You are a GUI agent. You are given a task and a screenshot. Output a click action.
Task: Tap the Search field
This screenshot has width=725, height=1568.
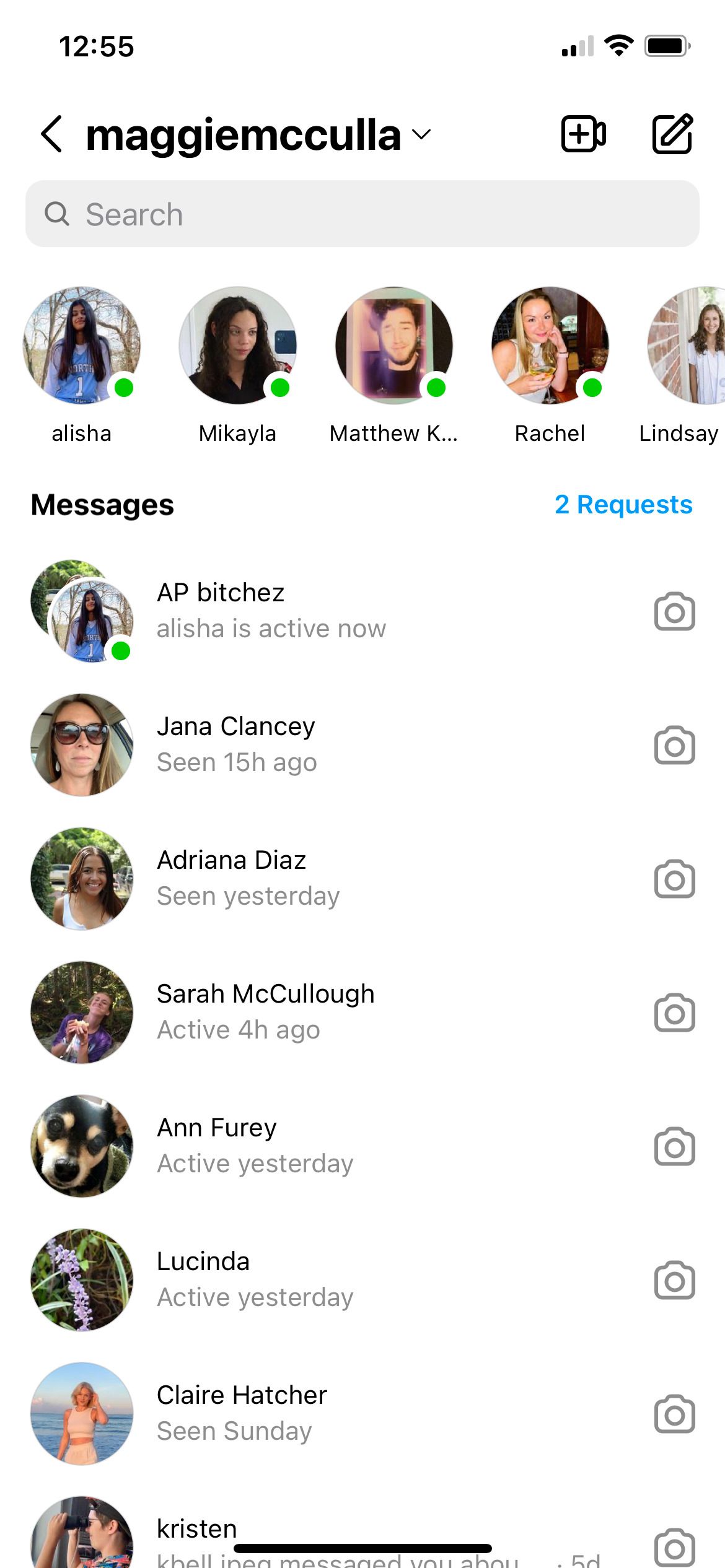(x=362, y=214)
